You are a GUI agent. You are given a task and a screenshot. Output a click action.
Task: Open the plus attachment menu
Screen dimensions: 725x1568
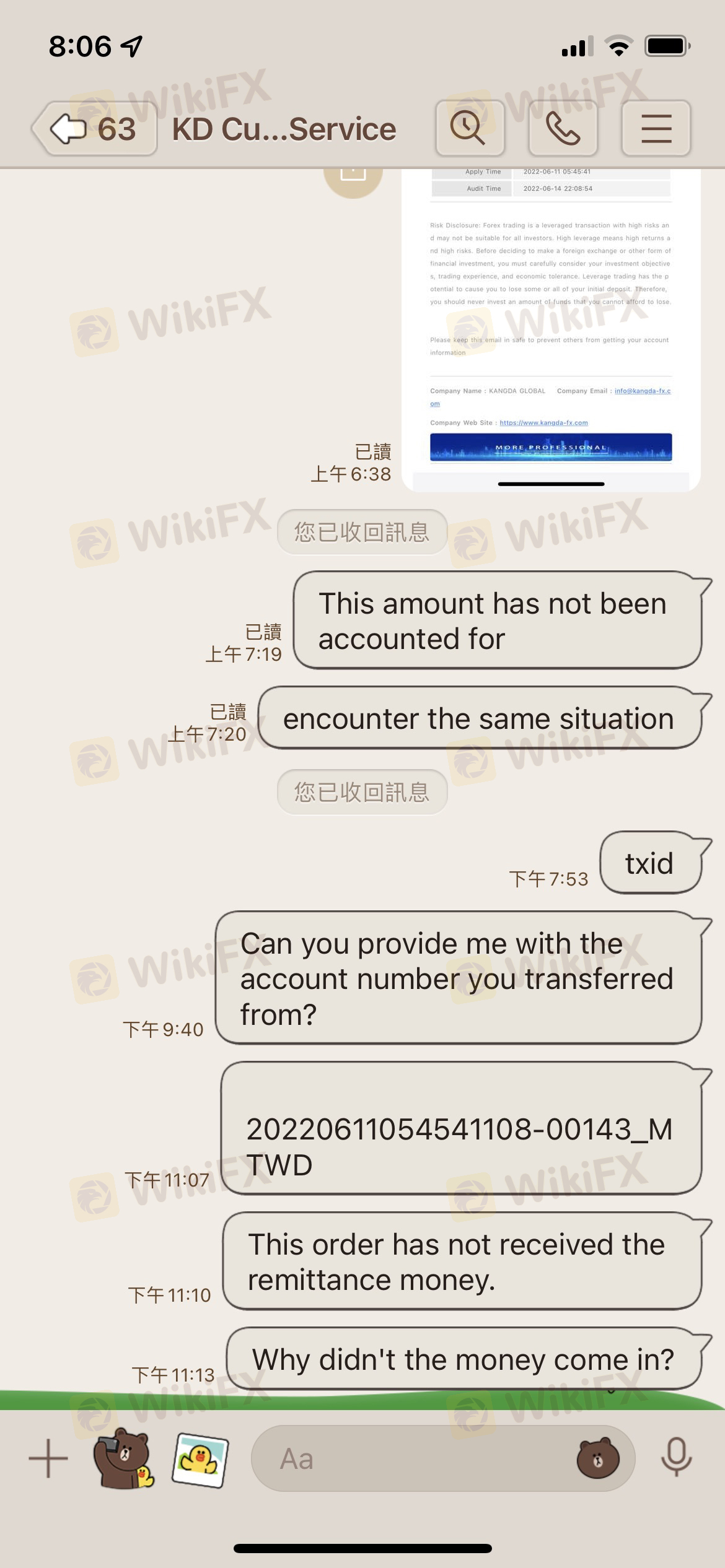[48, 1458]
